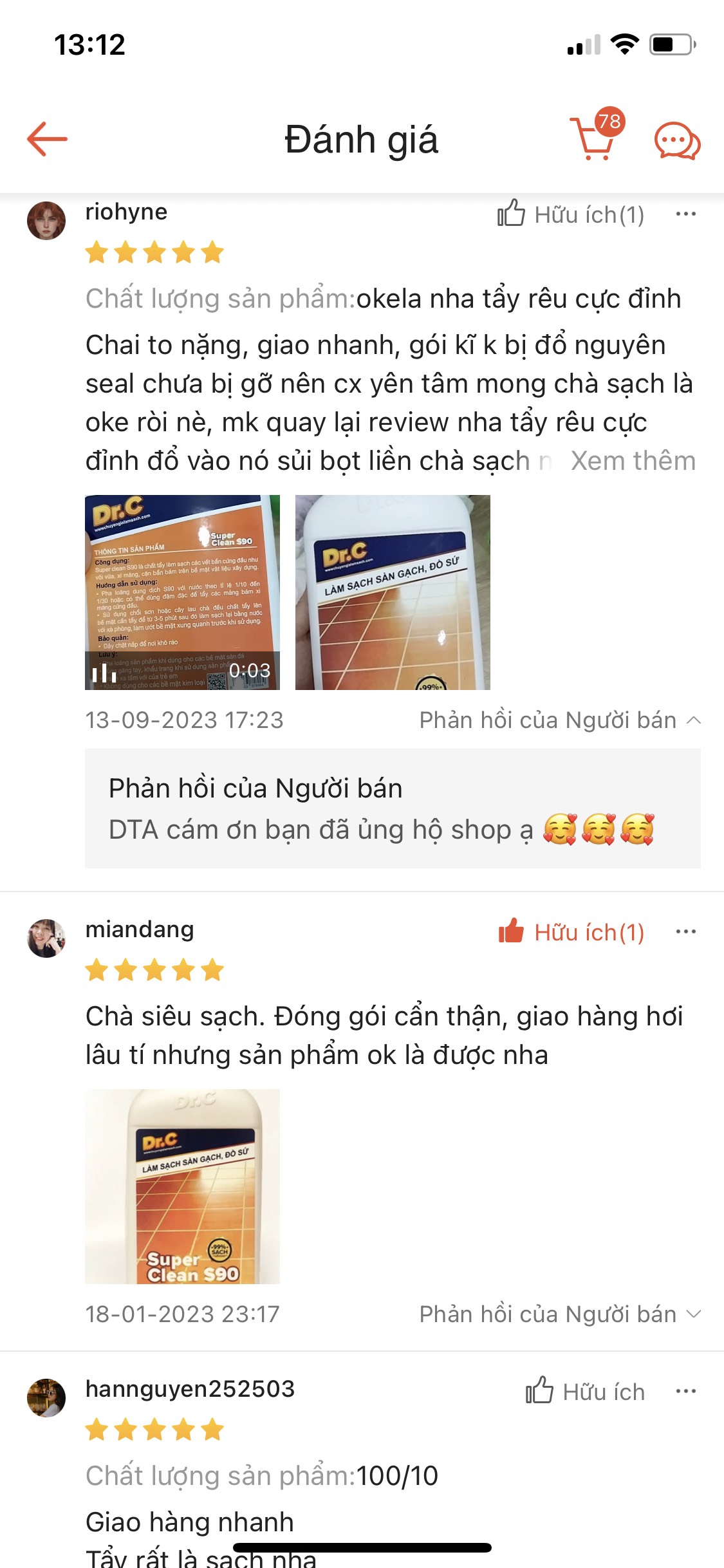Open riohyne's profile avatar
Screen dimensions: 724x1568
click(x=46, y=220)
